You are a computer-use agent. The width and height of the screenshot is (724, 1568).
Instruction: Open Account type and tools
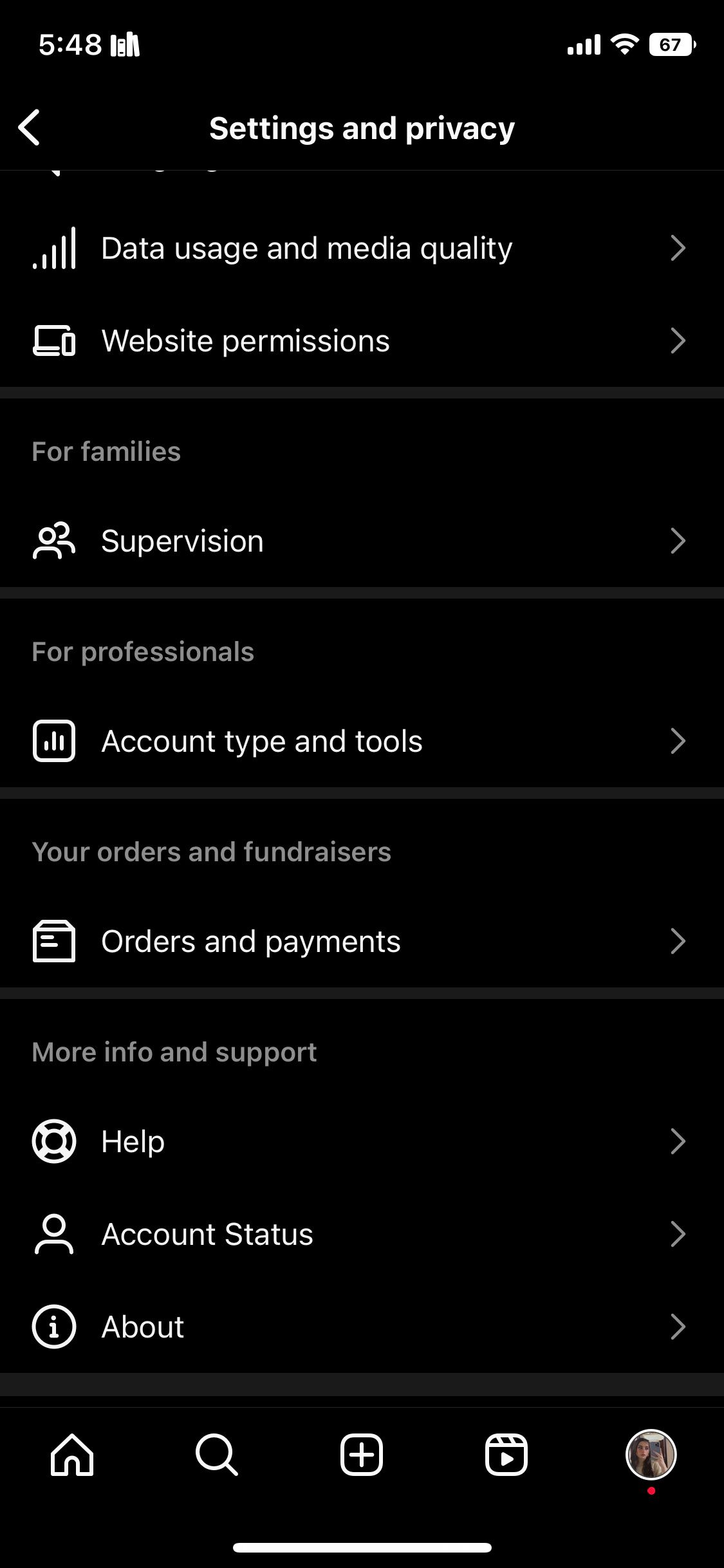pyautogui.click(x=360, y=742)
